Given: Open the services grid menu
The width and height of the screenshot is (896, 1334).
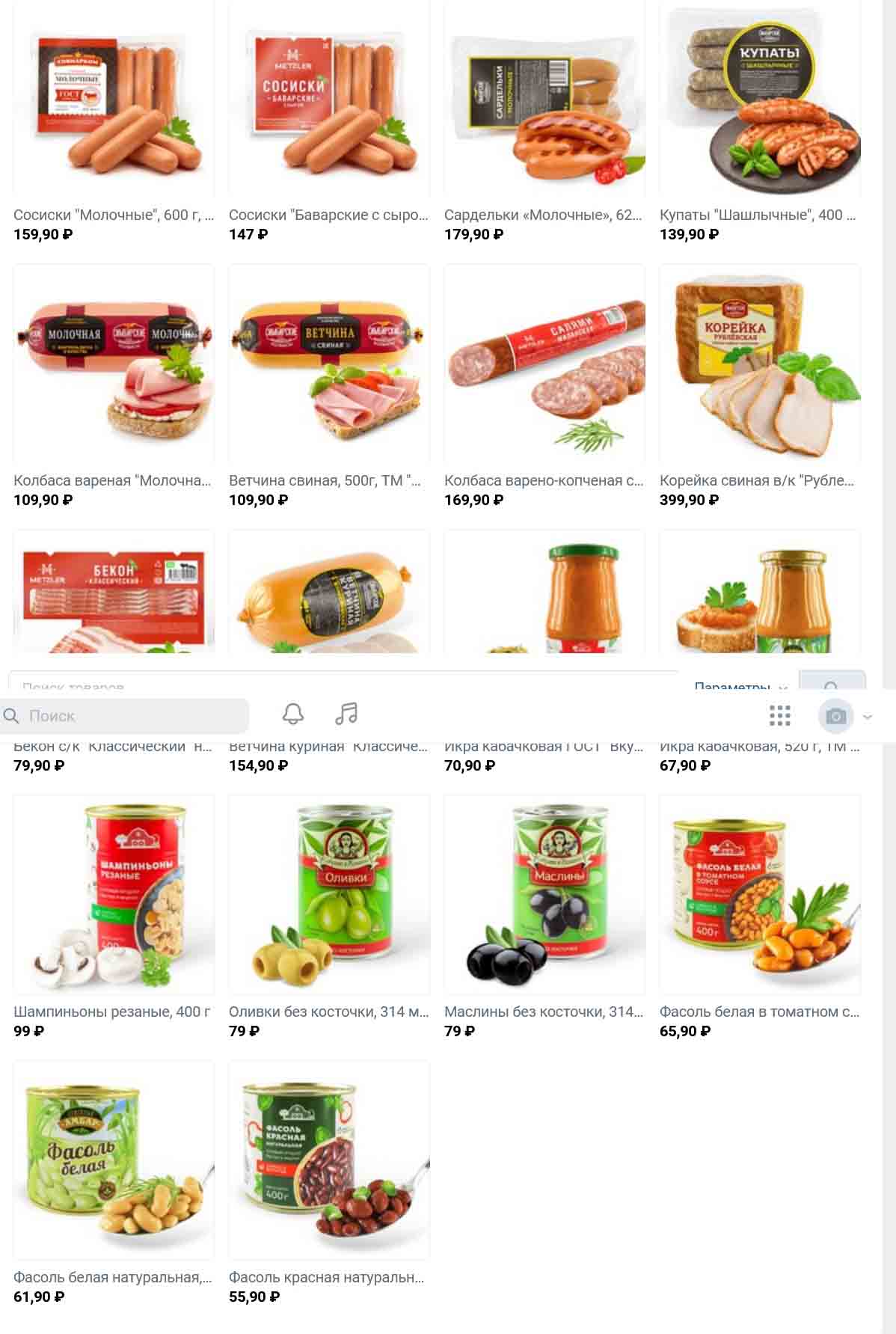Looking at the screenshot, I should click(x=779, y=716).
